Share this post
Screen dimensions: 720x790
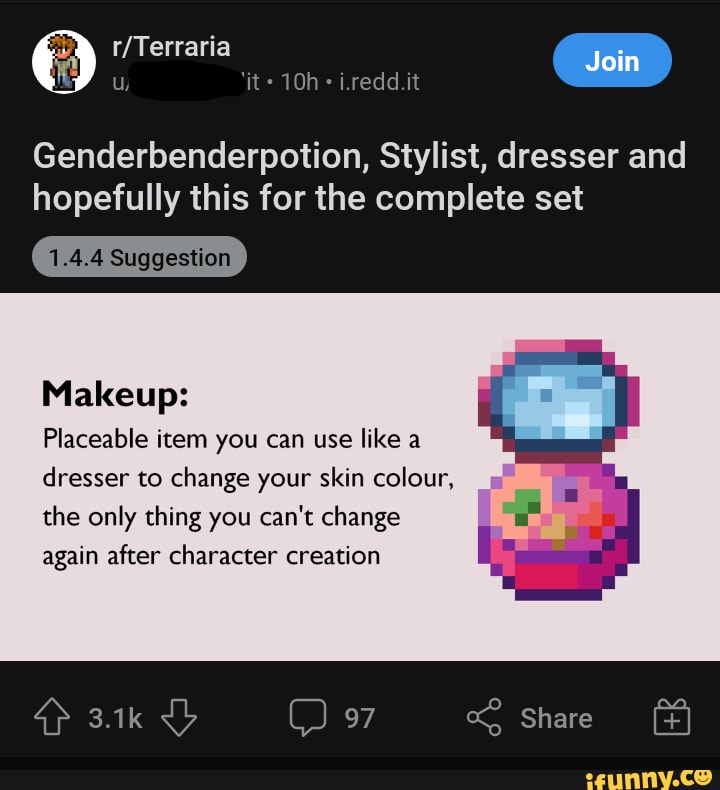[530, 718]
